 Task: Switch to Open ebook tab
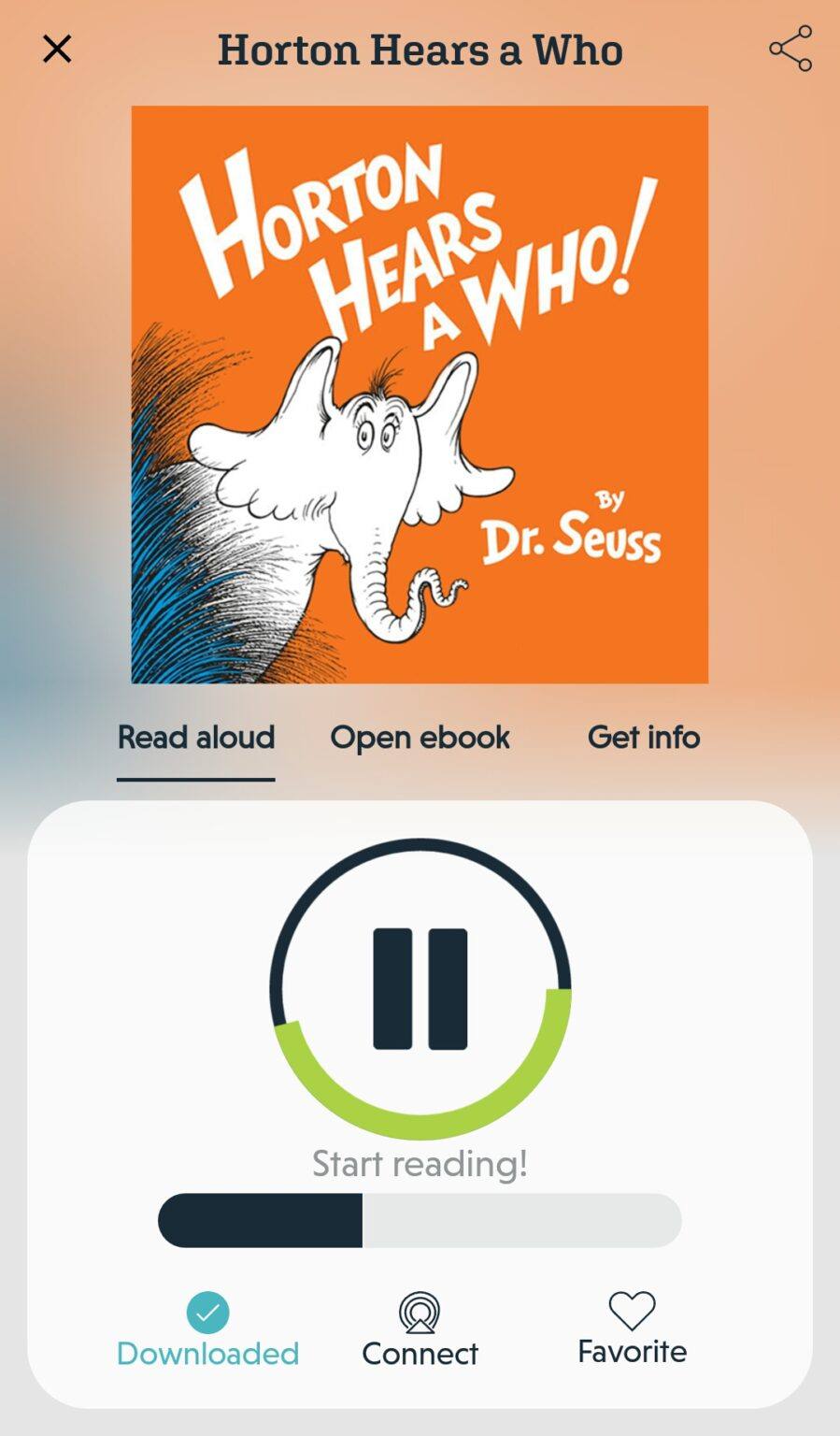420,738
